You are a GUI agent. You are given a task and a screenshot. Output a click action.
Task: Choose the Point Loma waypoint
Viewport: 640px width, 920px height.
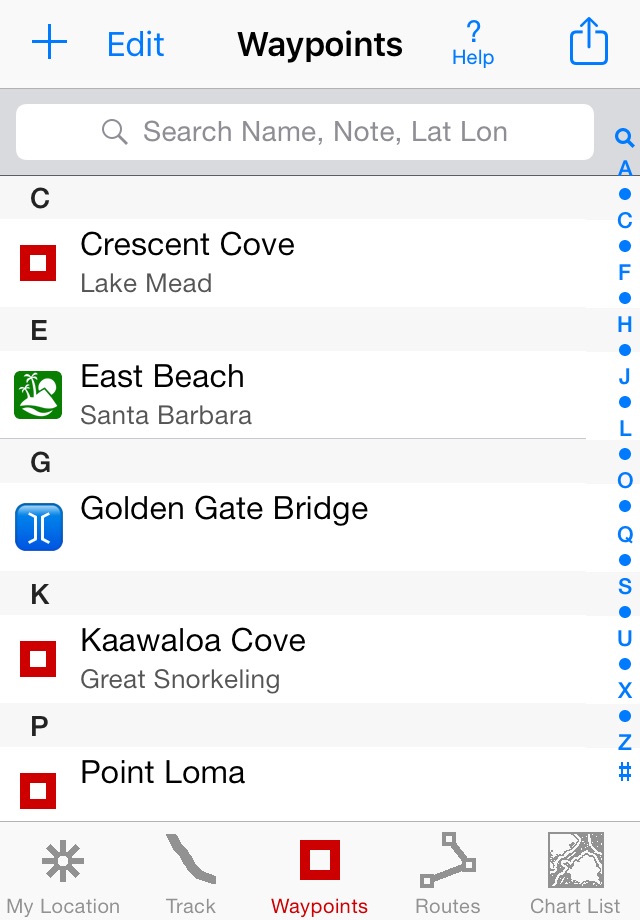300,784
